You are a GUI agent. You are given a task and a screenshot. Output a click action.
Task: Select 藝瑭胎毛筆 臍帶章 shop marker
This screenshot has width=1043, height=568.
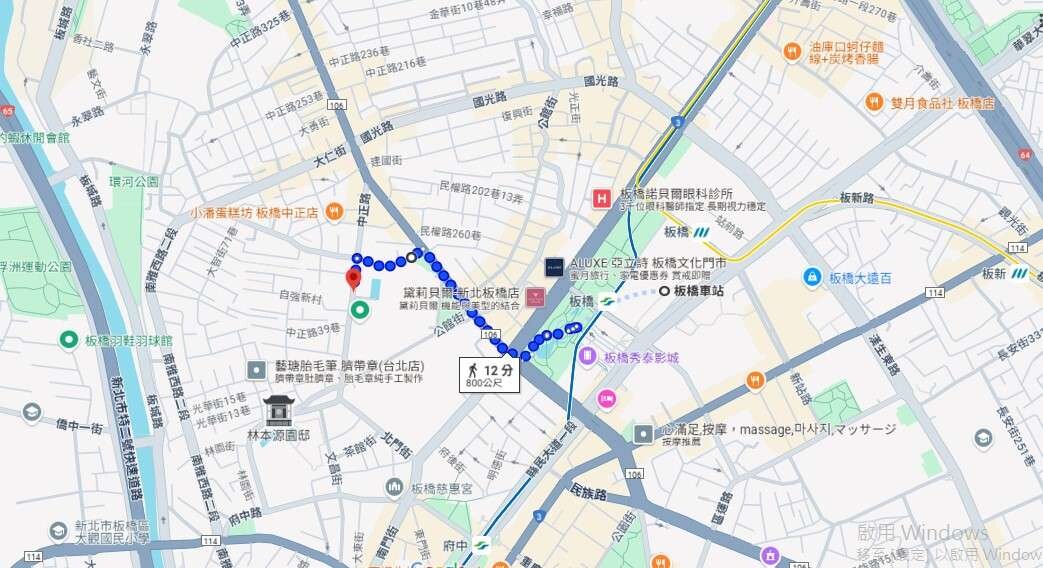coord(258,368)
